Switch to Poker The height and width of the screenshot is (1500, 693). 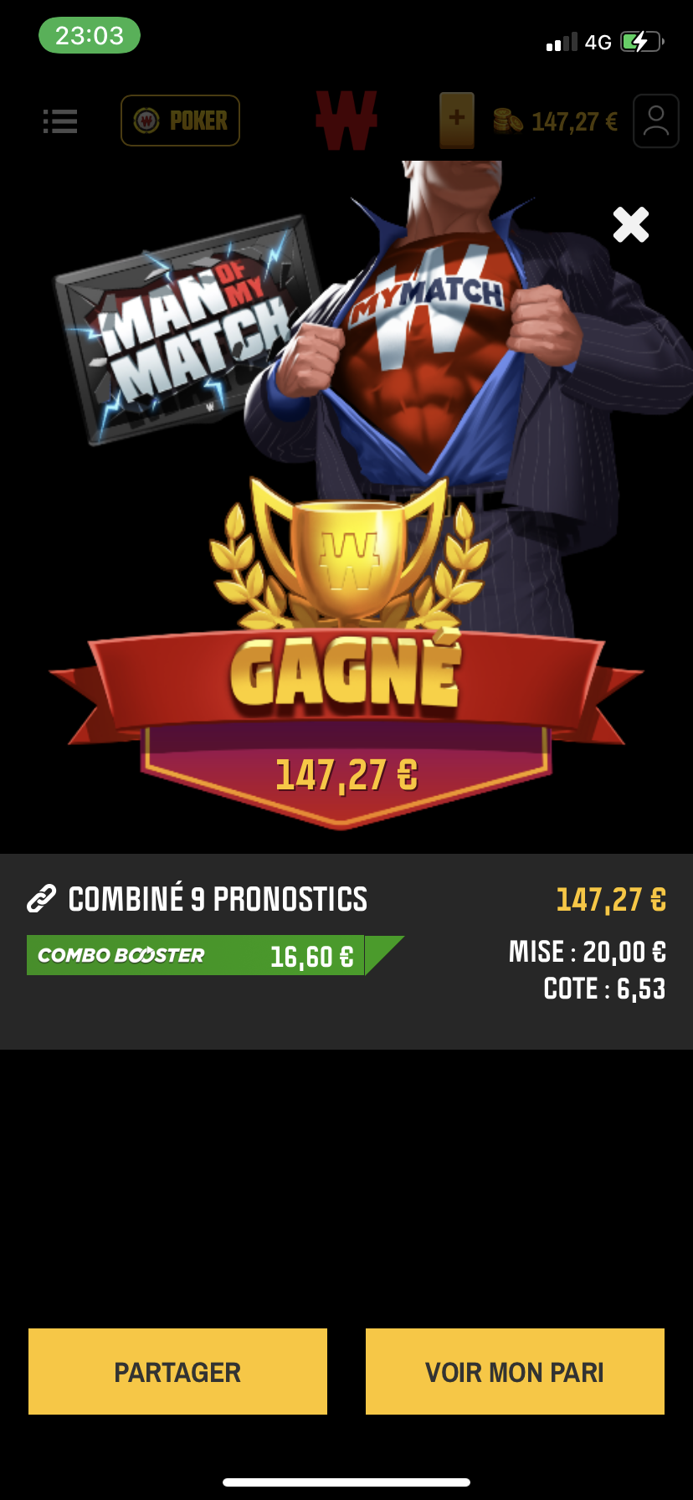[180, 121]
